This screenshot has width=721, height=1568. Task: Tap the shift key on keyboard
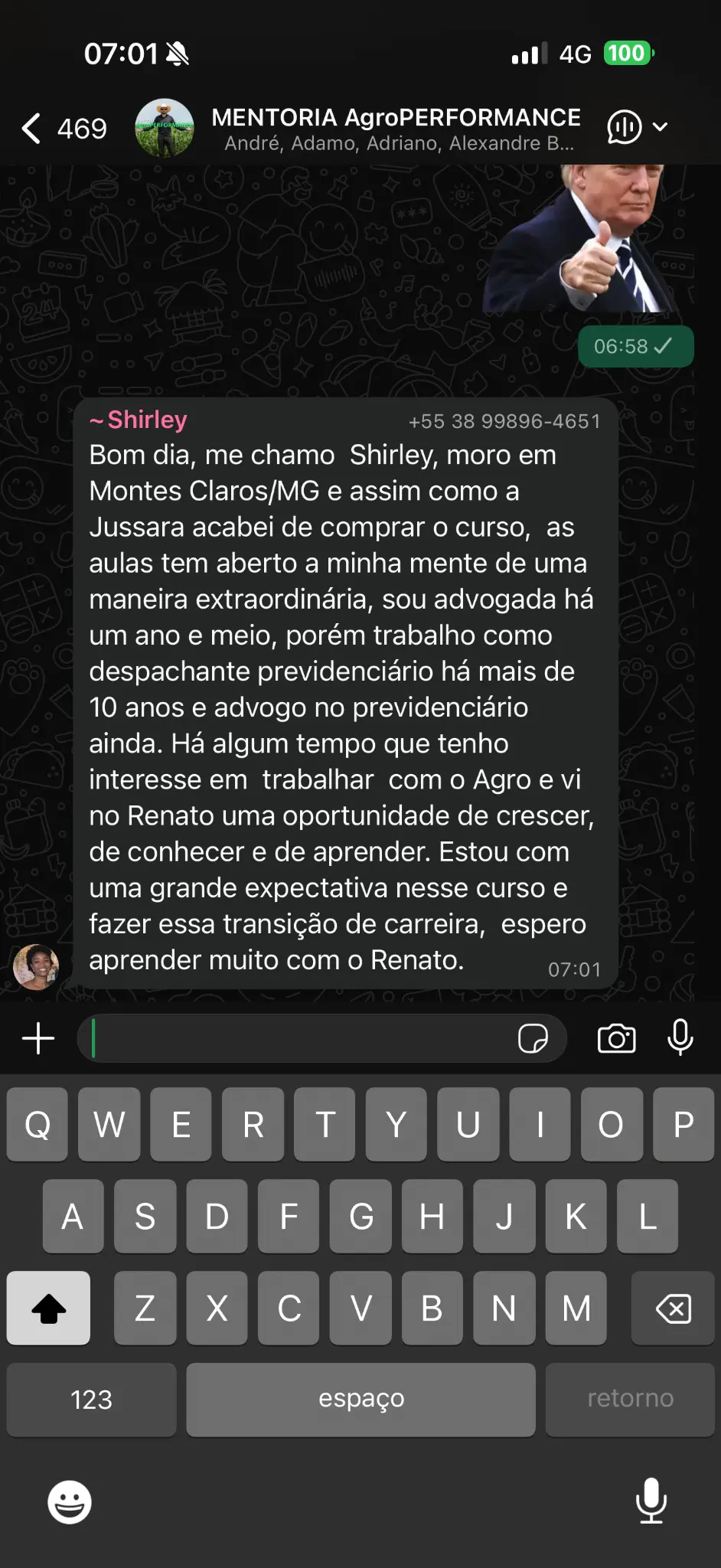[x=48, y=1308]
